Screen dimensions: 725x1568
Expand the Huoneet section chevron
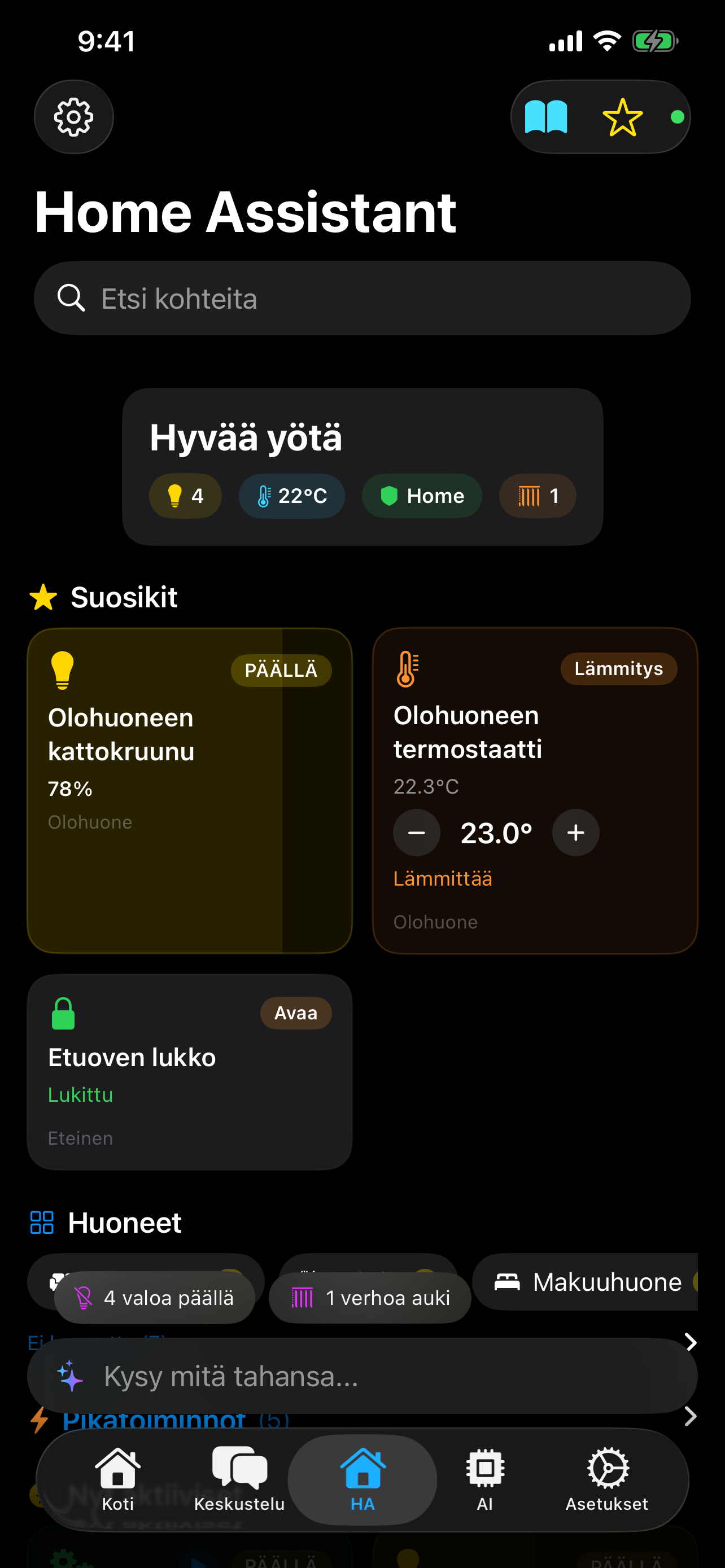tap(691, 1342)
